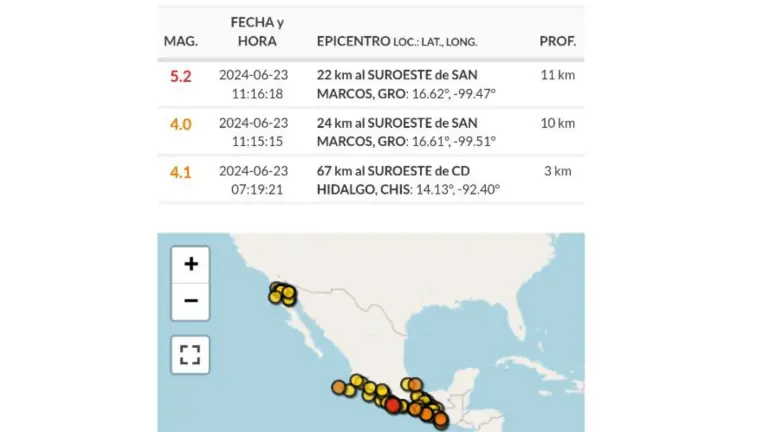Zoom in on the earthquake map

191,265
